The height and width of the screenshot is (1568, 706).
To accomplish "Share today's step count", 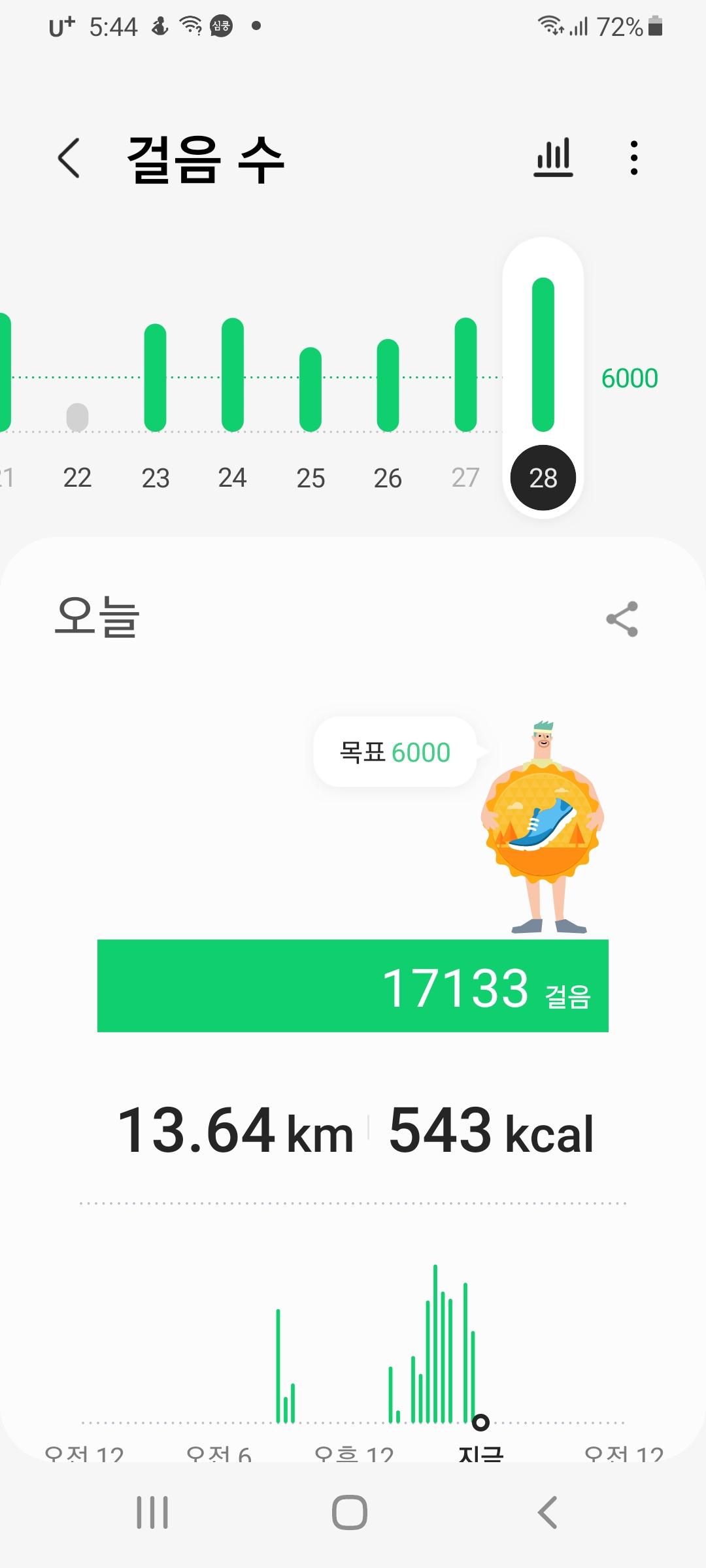I will pyautogui.click(x=622, y=619).
